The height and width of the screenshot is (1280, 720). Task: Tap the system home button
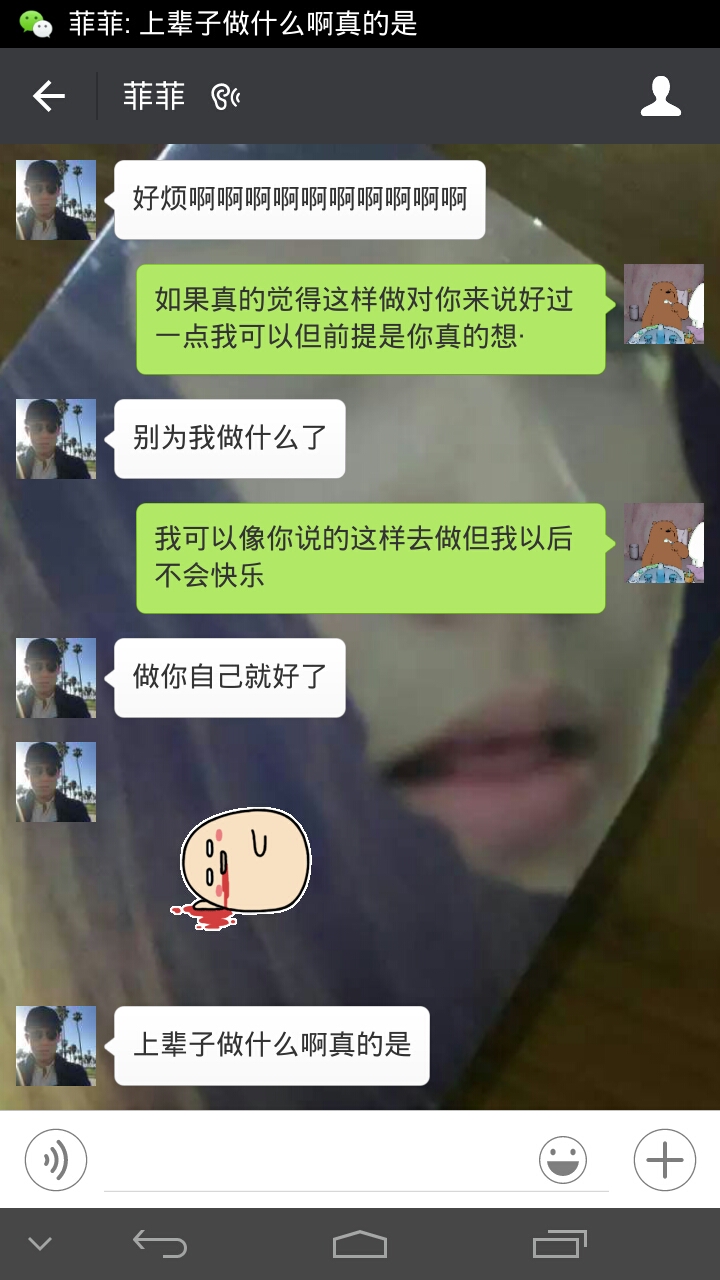[x=360, y=1244]
